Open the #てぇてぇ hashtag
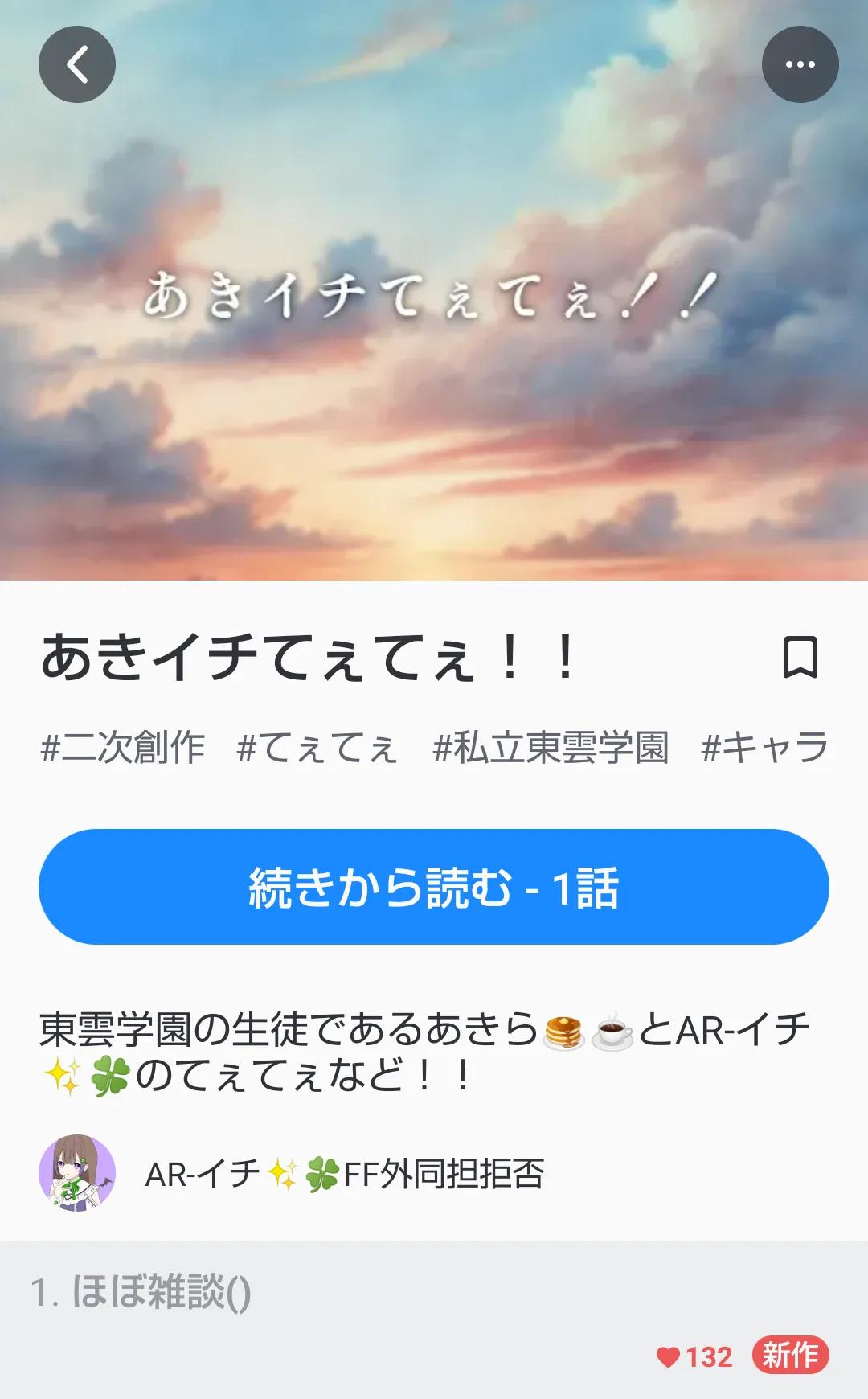The width and height of the screenshot is (868, 1399). click(x=317, y=747)
